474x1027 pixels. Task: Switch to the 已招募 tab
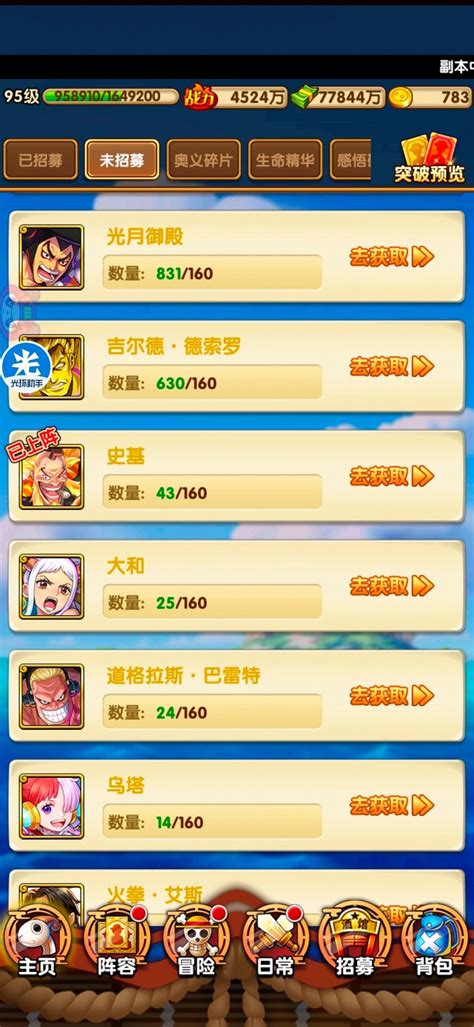pos(41,160)
